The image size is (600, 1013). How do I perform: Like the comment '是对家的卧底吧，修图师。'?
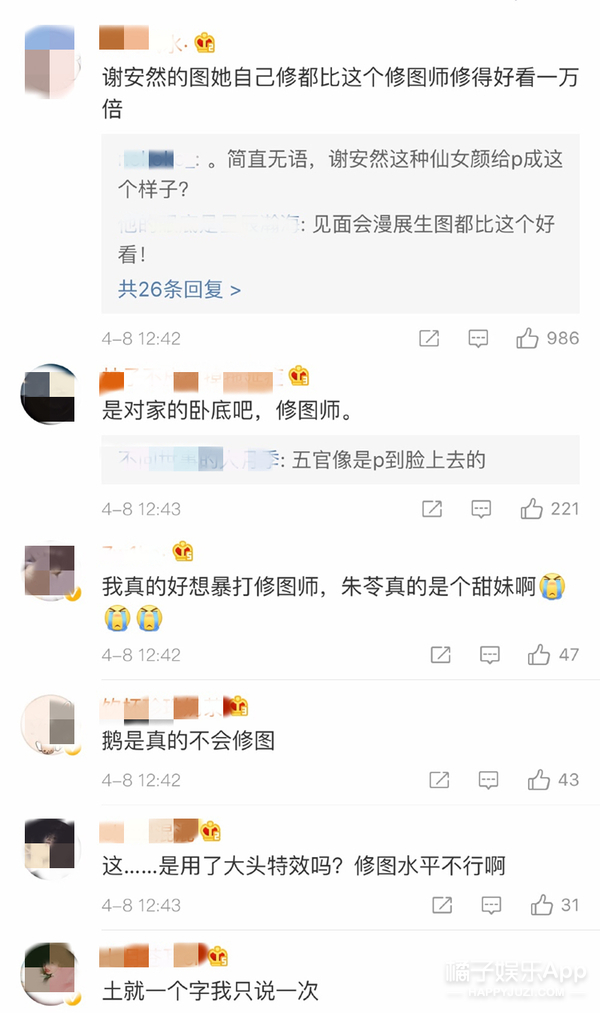tap(531, 509)
